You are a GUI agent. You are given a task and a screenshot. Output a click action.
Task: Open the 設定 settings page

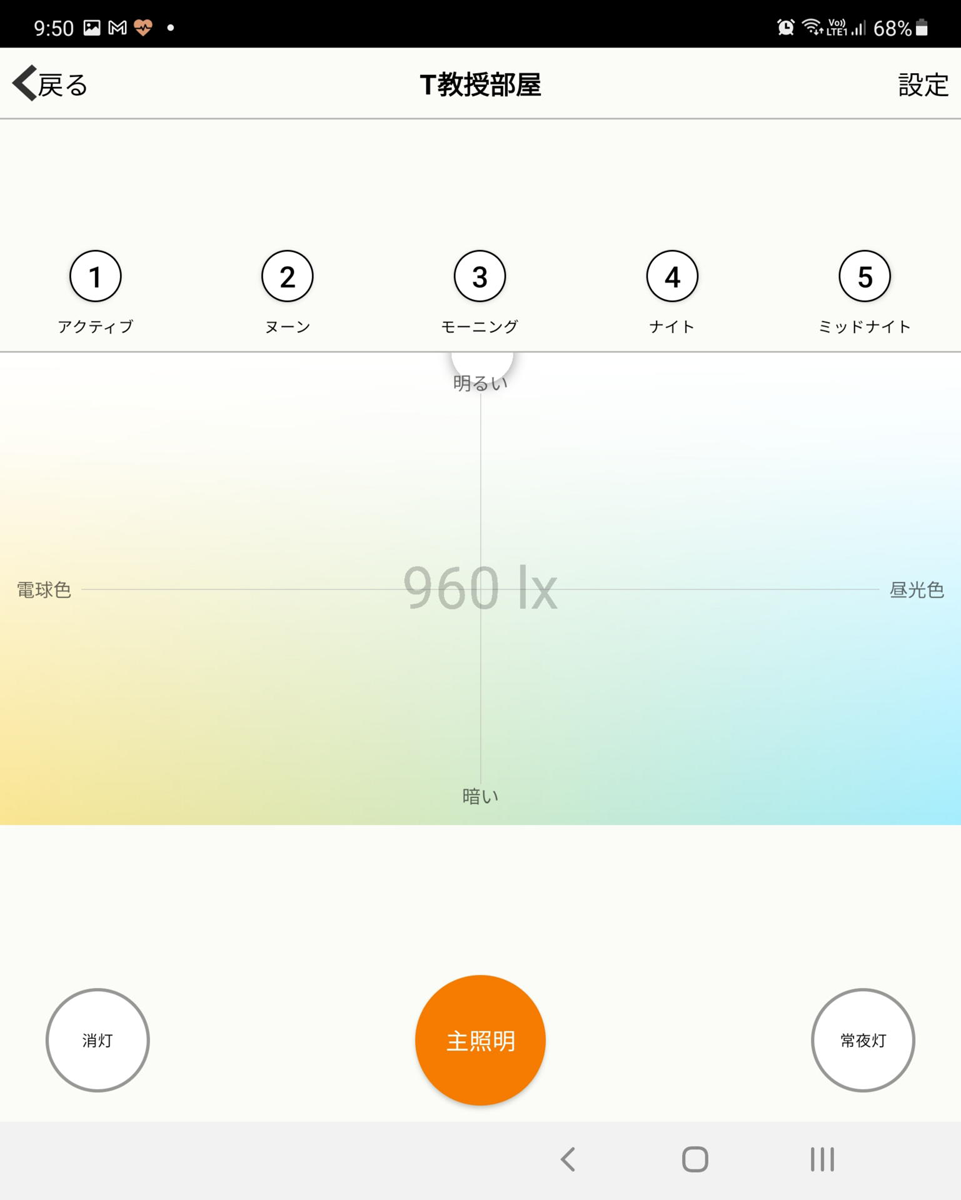coord(922,85)
